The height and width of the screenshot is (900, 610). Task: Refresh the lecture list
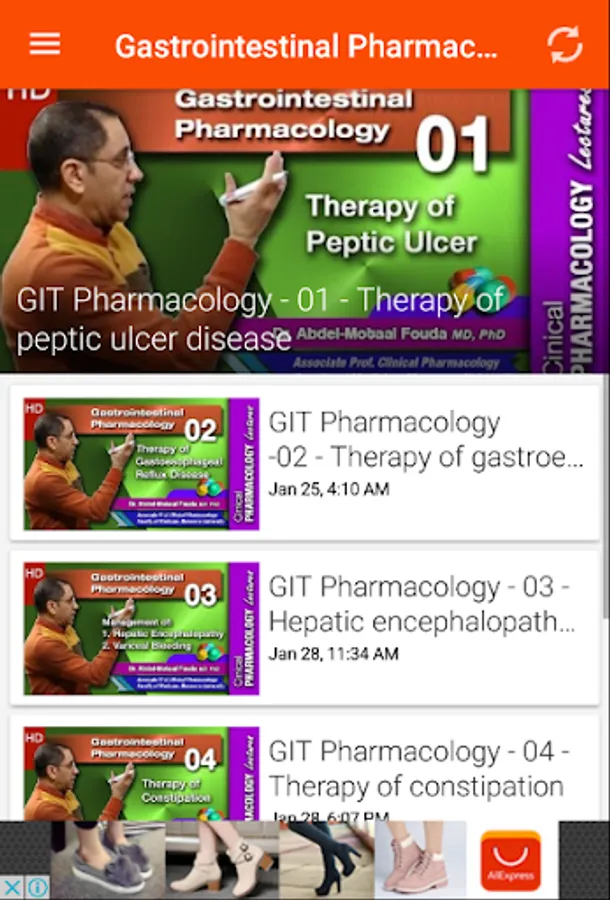click(x=565, y=45)
